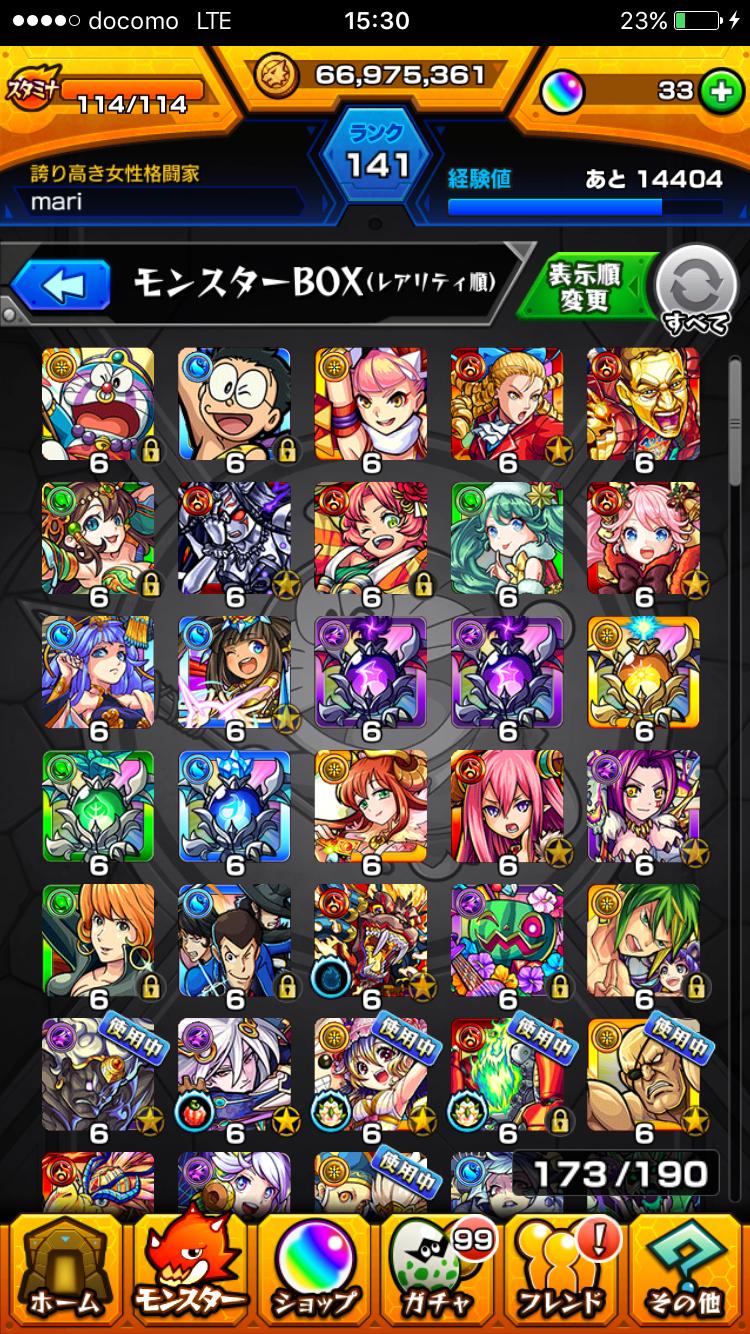Switch to the ホーム tab
750x1334 pixels.
[x=64, y=1271]
